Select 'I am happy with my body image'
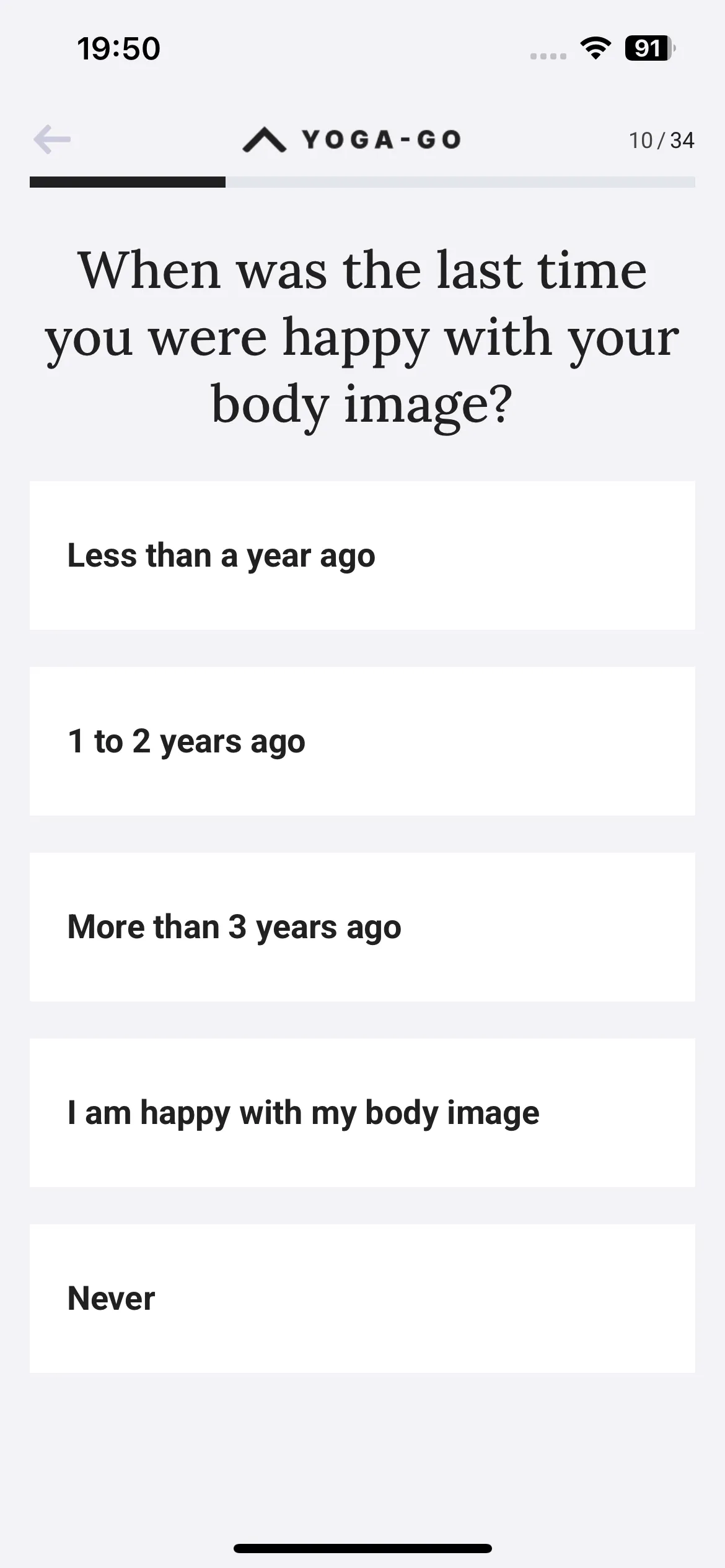The height and width of the screenshot is (1568, 725). click(x=362, y=1113)
